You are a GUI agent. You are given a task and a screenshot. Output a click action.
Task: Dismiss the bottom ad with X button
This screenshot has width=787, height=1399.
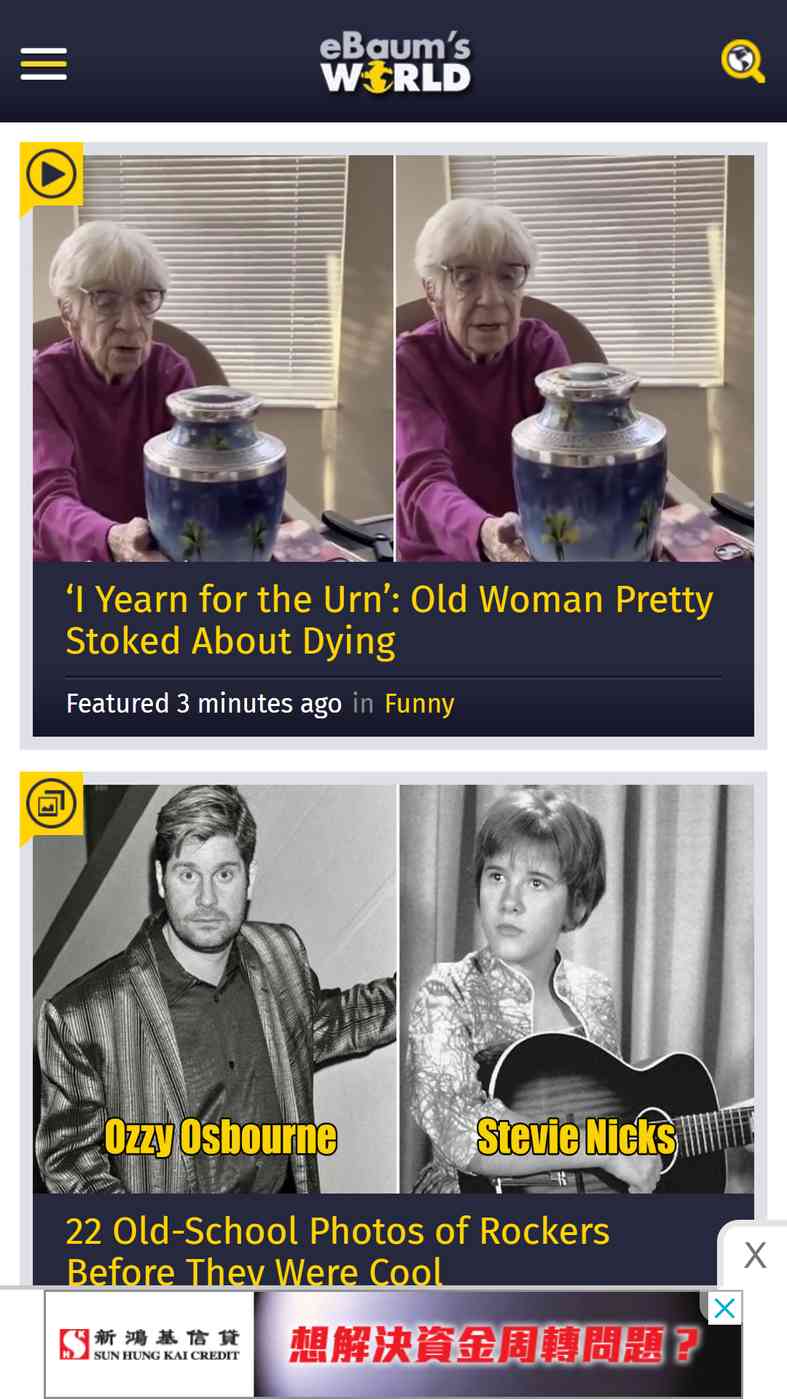(x=755, y=1255)
